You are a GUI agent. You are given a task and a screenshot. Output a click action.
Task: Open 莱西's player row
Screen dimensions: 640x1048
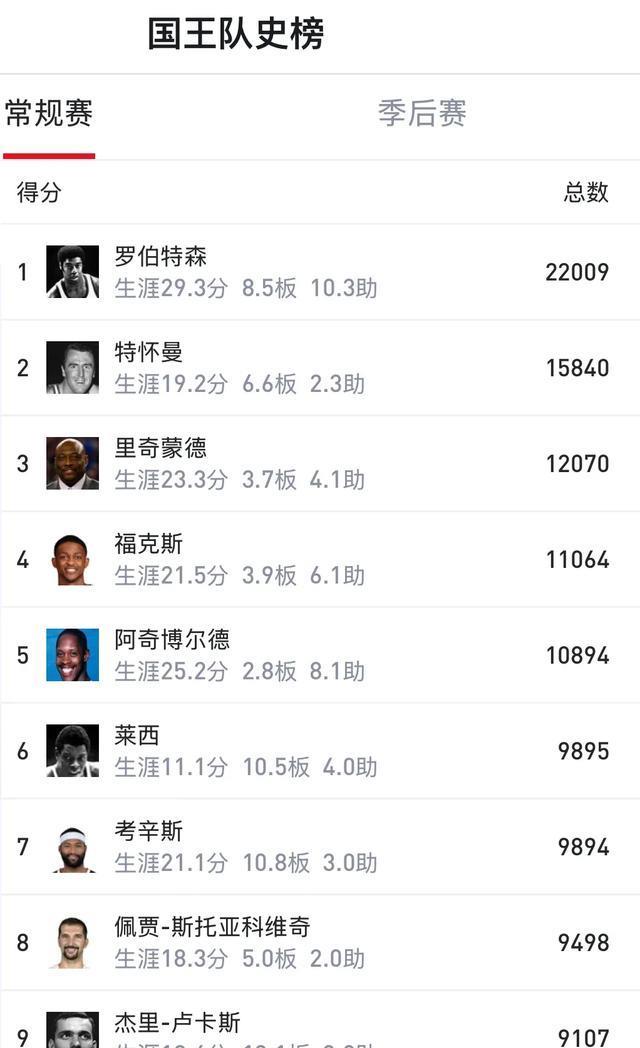pos(320,751)
